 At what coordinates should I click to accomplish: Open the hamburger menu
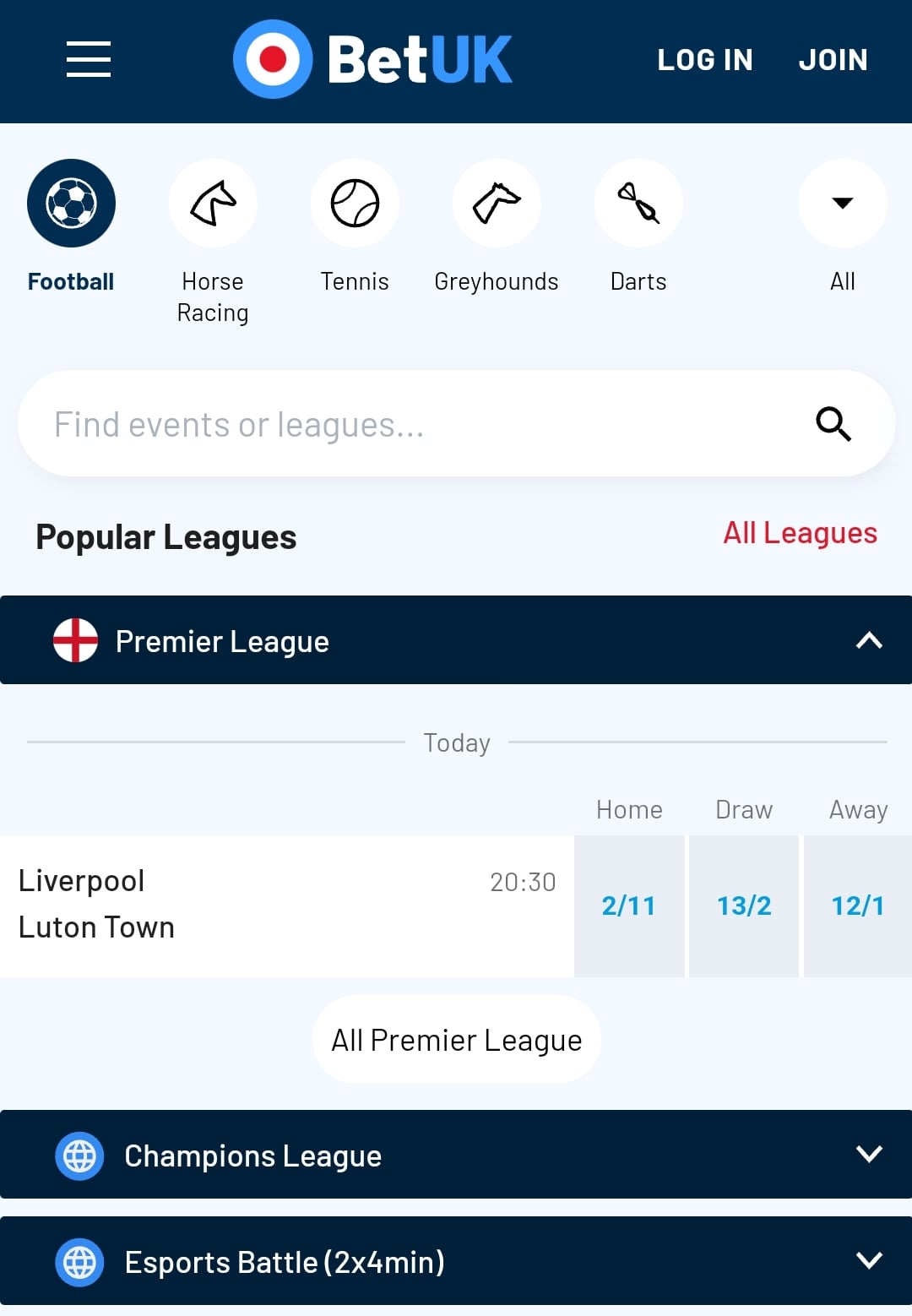pyautogui.click(x=88, y=60)
